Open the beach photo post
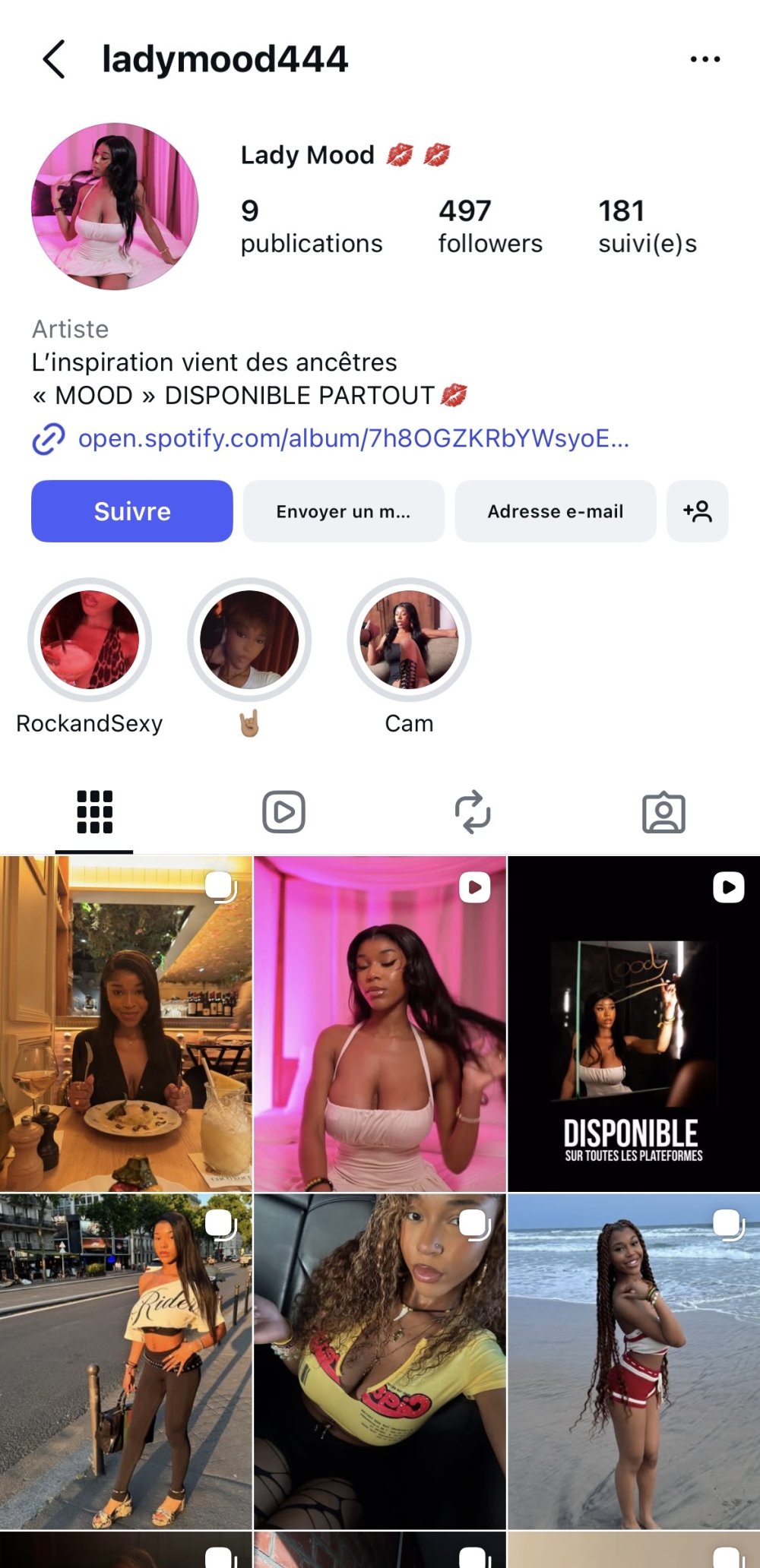Image resolution: width=760 pixels, height=1568 pixels. [634, 1361]
